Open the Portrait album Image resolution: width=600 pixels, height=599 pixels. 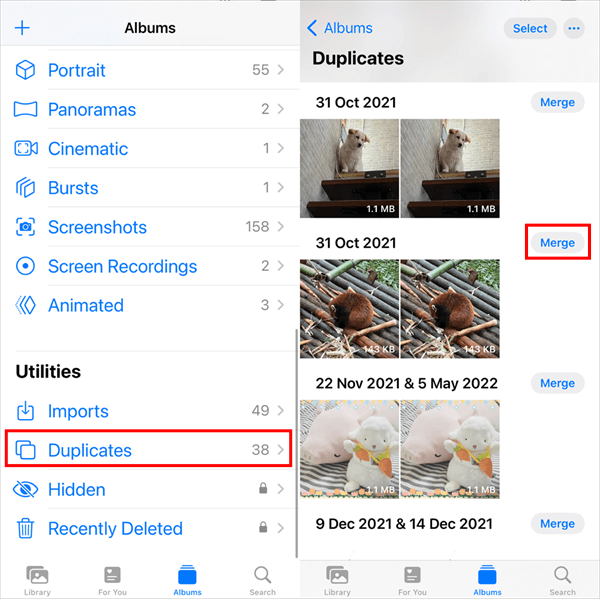click(x=149, y=70)
